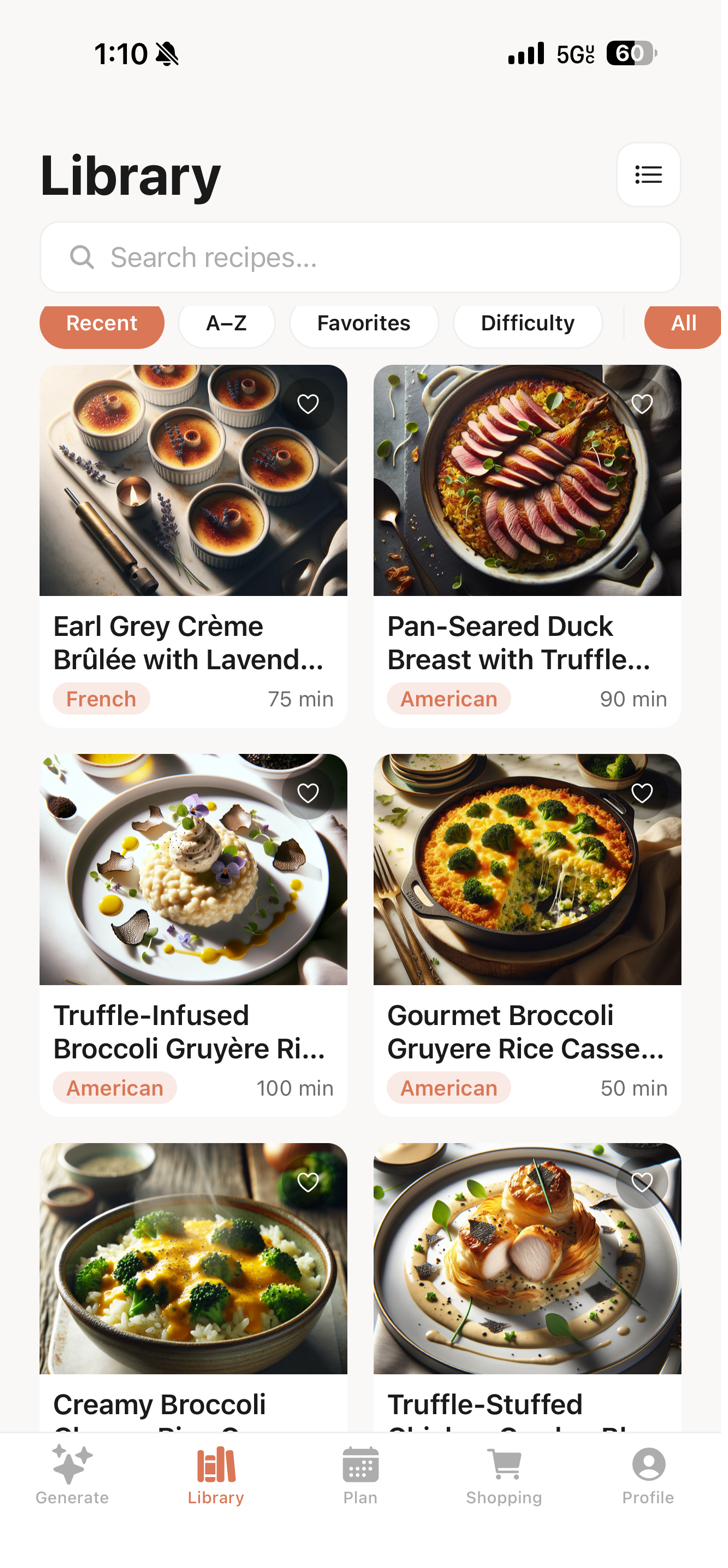This screenshot has width=728, height=1568.
Task: Click the French cuisine tag
Action: [x=101, y=698]
